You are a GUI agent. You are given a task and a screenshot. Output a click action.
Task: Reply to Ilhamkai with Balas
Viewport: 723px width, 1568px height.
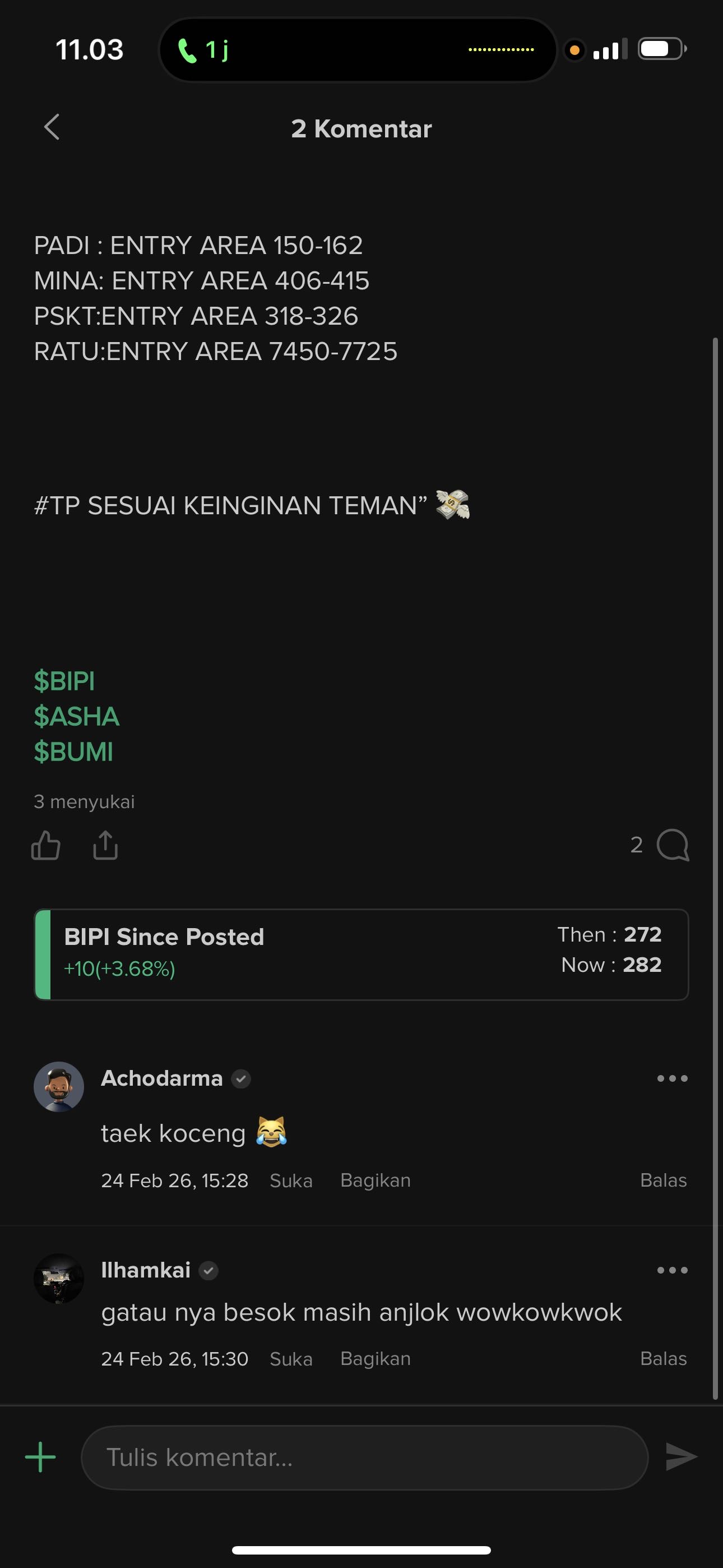point(662,1359)
